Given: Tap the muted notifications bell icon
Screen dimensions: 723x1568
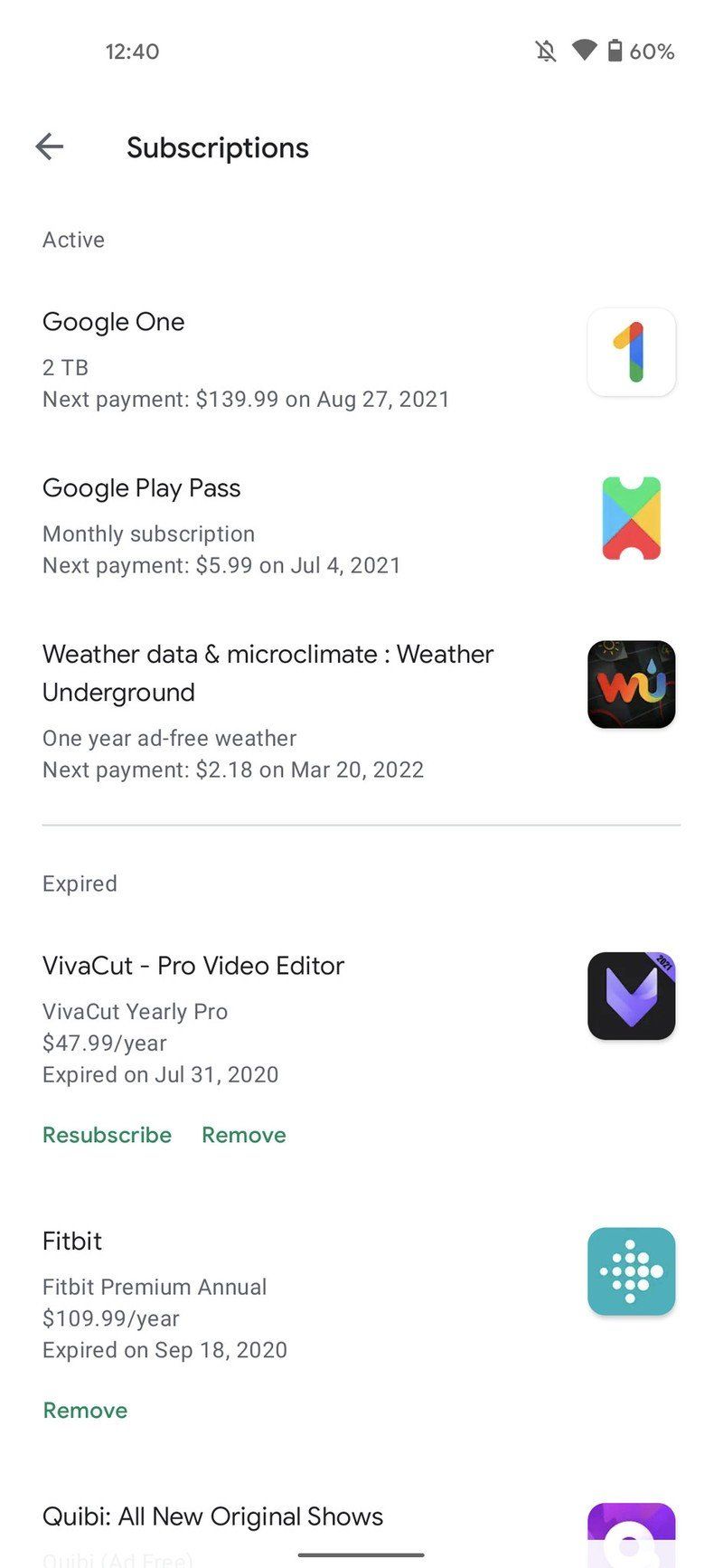Looking at the screenshot, I should [546, 52].
